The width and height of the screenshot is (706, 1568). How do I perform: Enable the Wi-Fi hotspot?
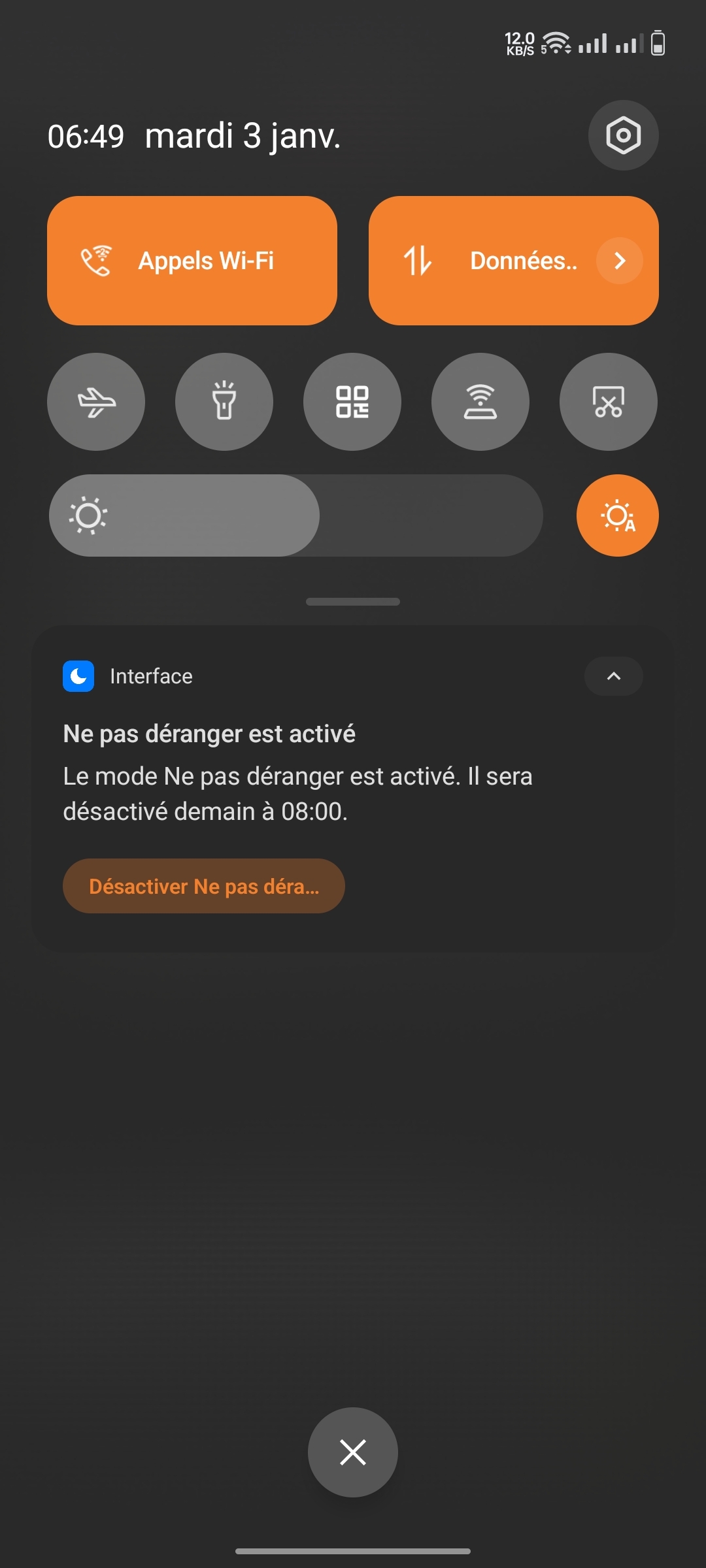480,402
